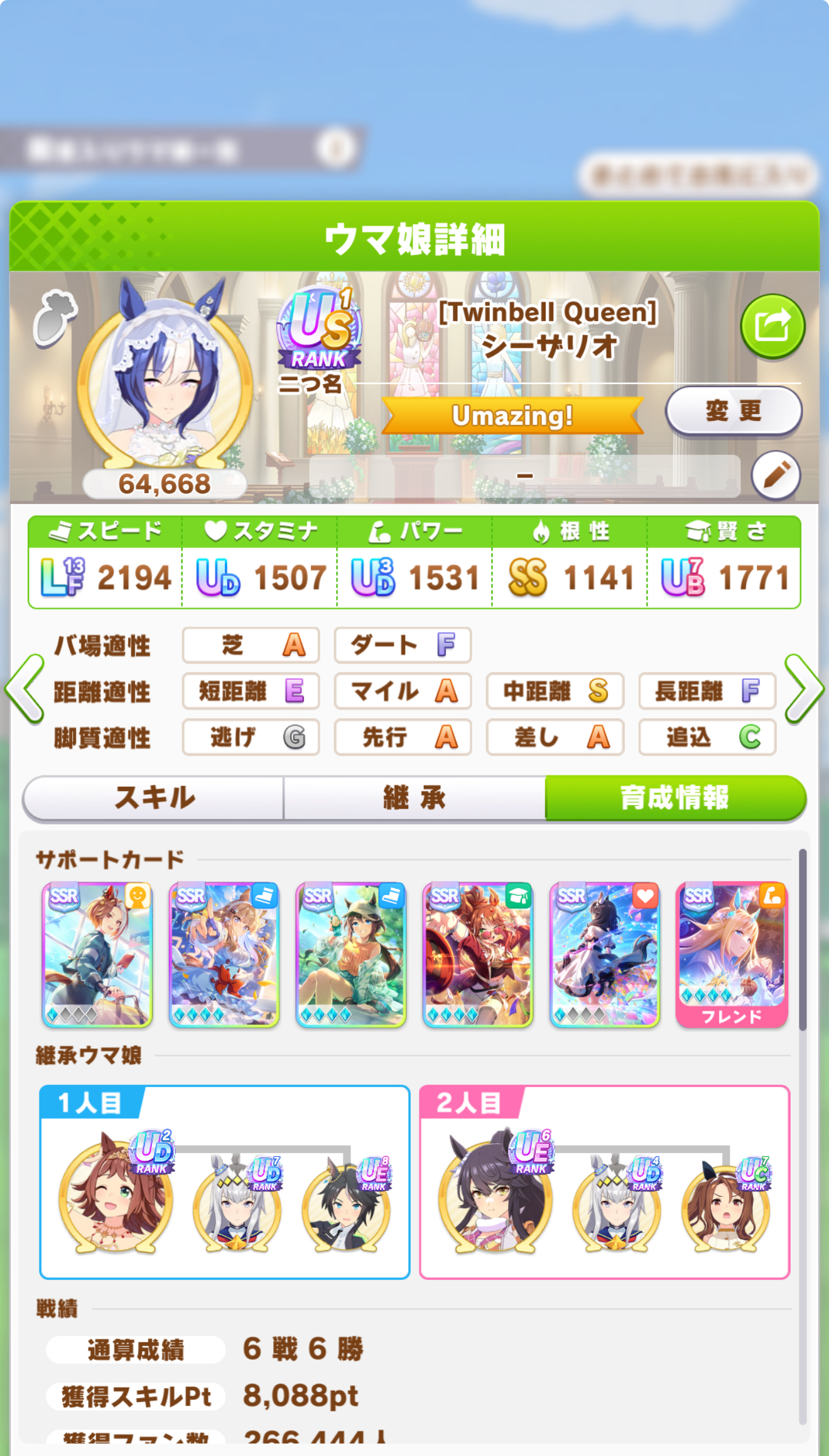Share this Uma Musume detail
The image size is (829, 1456).
[772, 326]
